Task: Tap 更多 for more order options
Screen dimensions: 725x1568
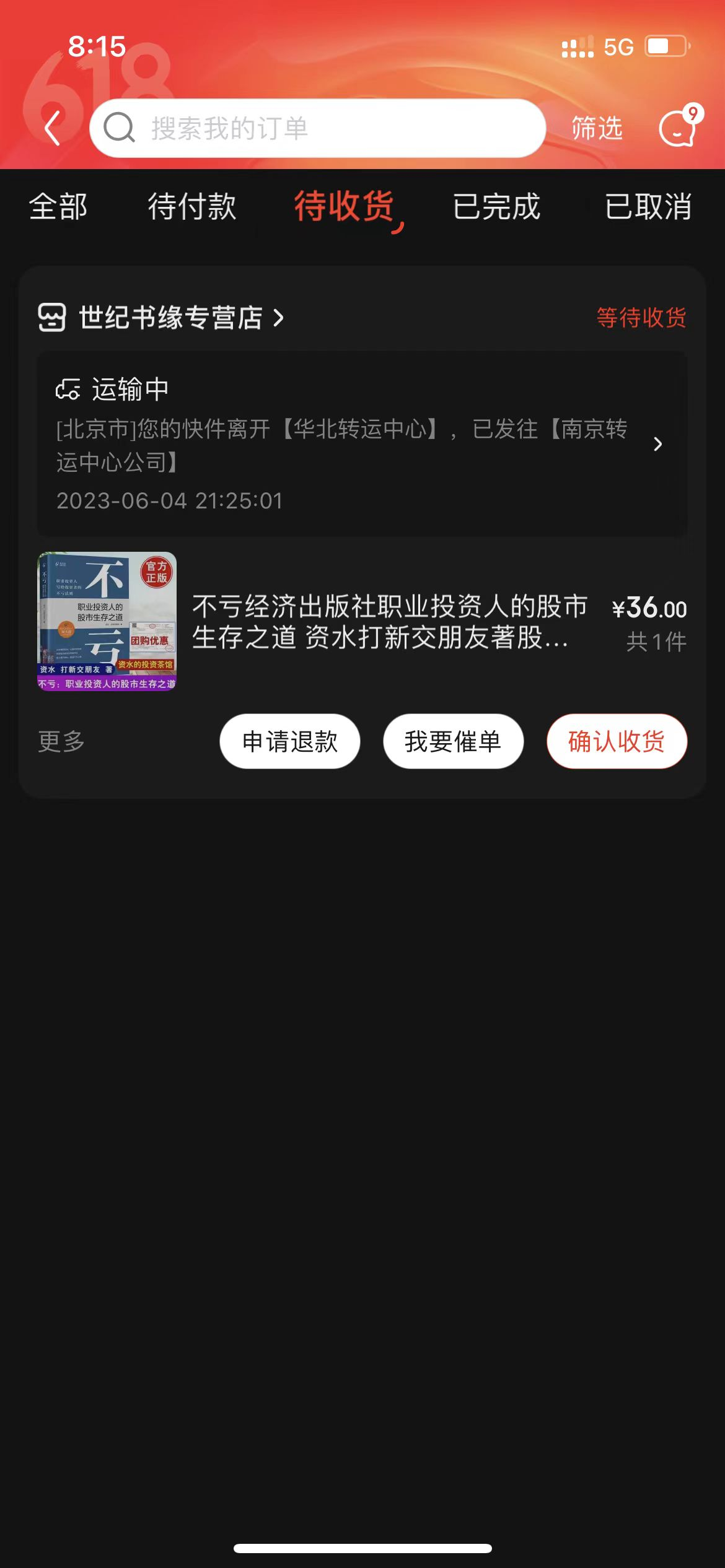Action: pyautogui.click(x=61, y=741)
